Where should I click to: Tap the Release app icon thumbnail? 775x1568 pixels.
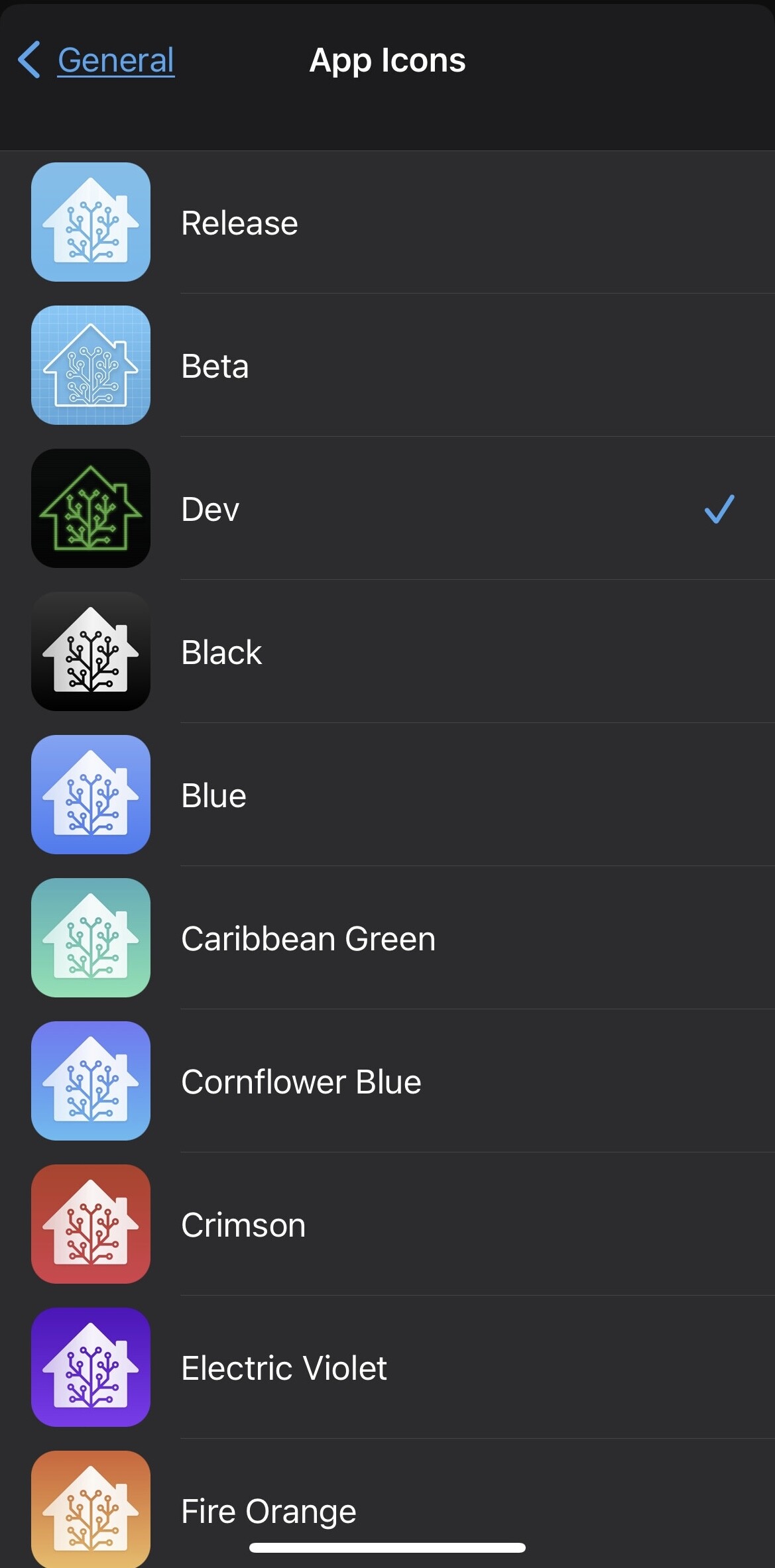(90, 222)
